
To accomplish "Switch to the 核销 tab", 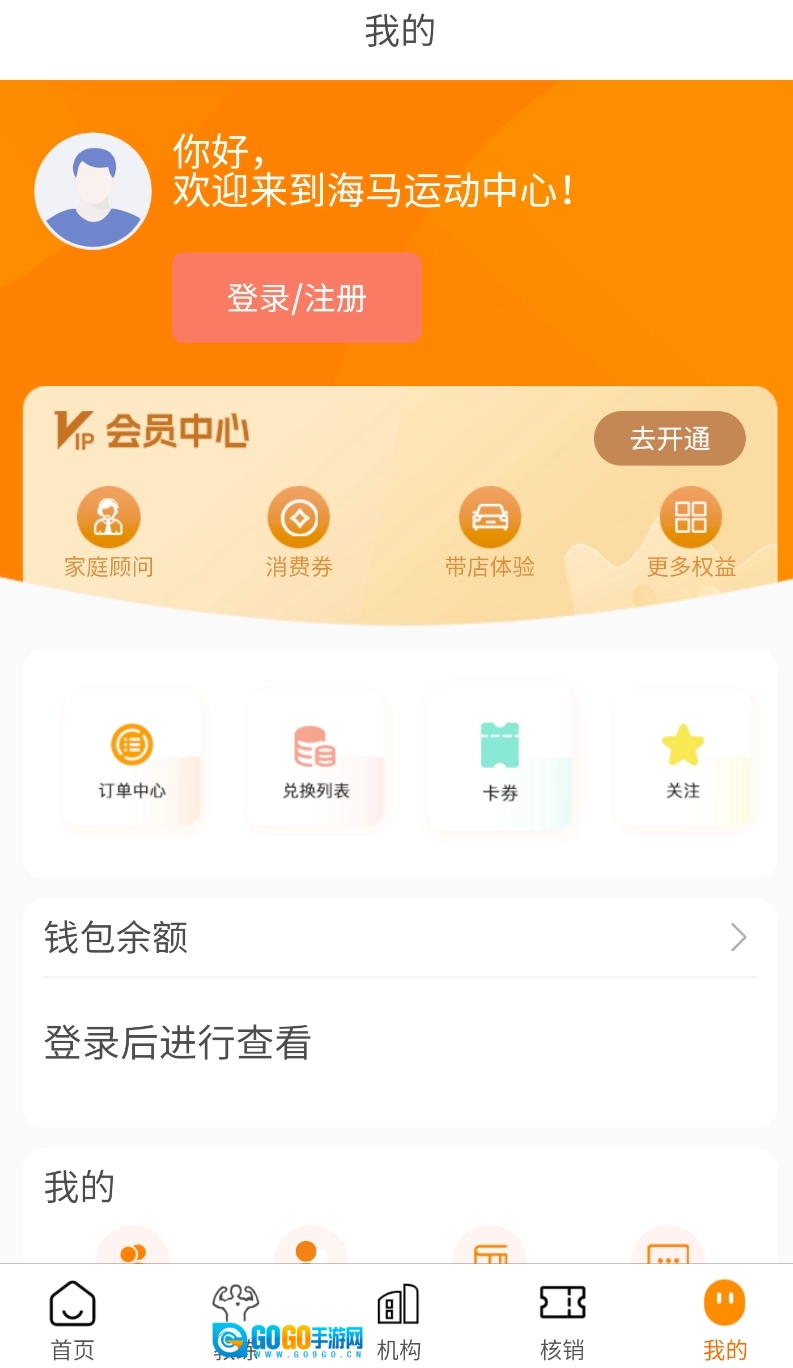I will tap(562, 1320).
